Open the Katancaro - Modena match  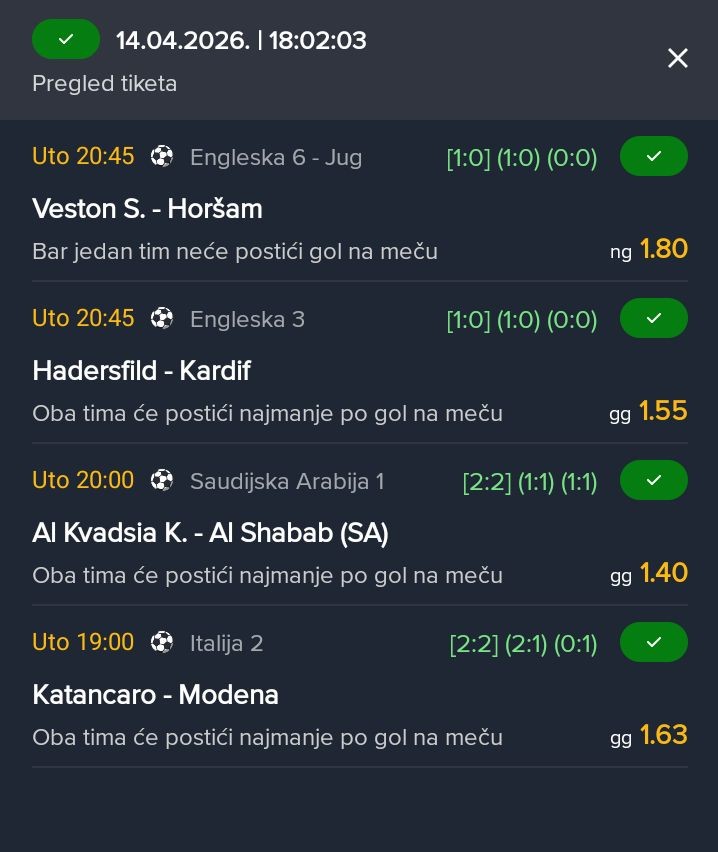click(155, 694)
